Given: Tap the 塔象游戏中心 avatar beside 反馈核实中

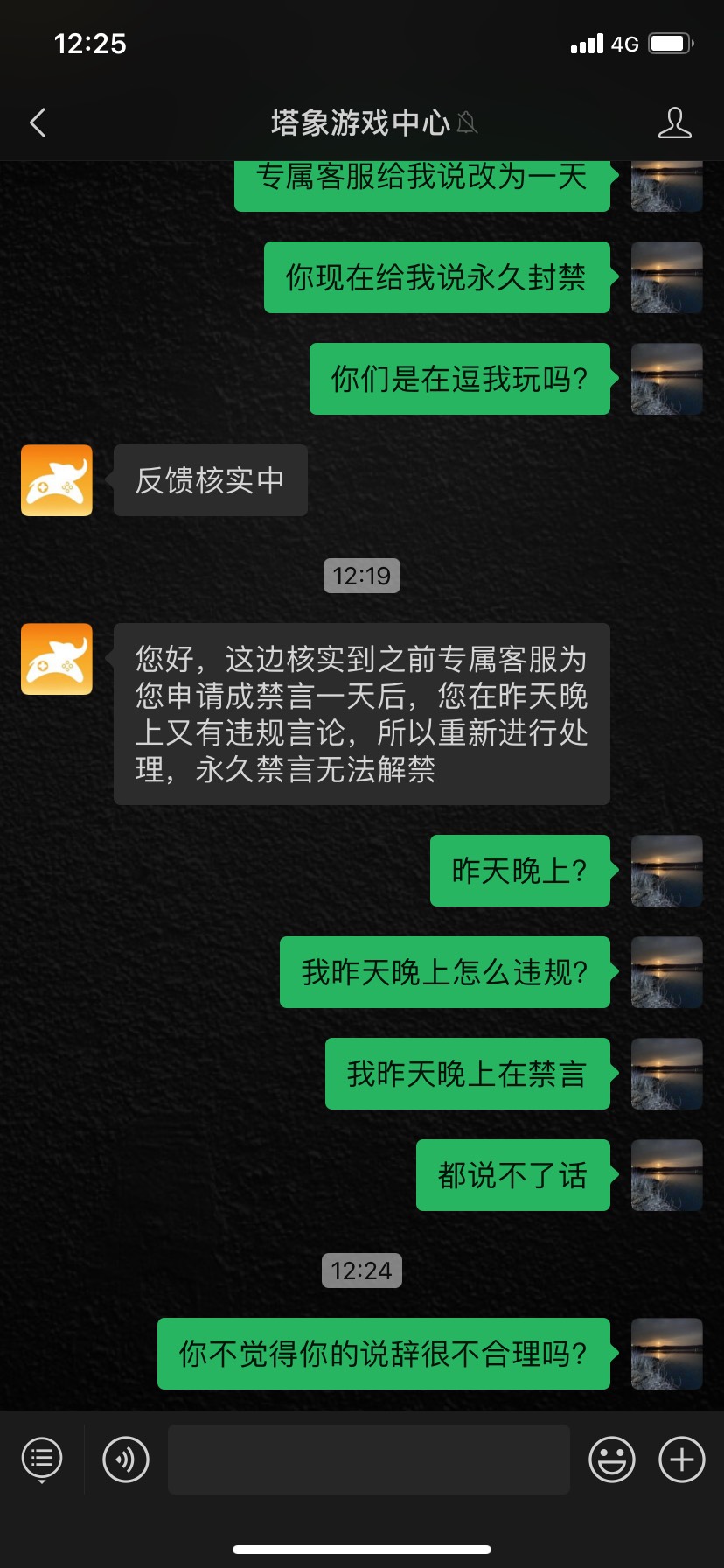Looking at the screenshot, I should point(57,480).
